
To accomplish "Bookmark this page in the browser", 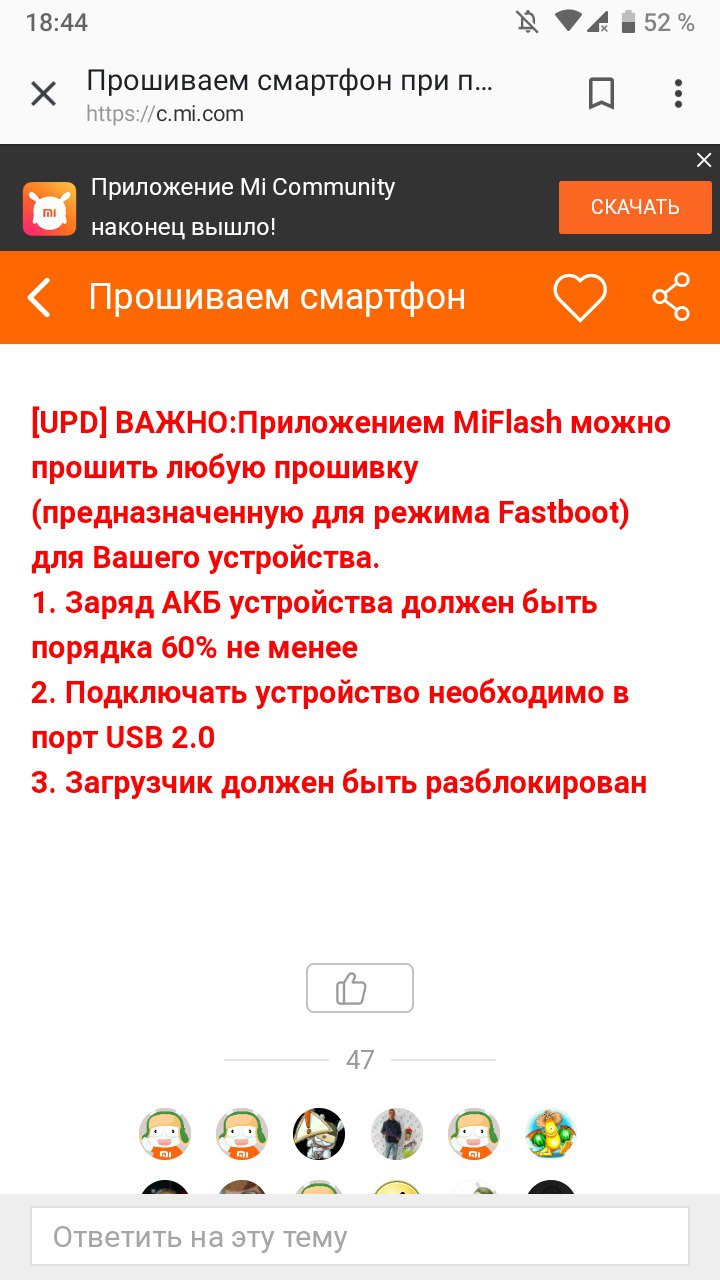I will (x=601, y=94).
